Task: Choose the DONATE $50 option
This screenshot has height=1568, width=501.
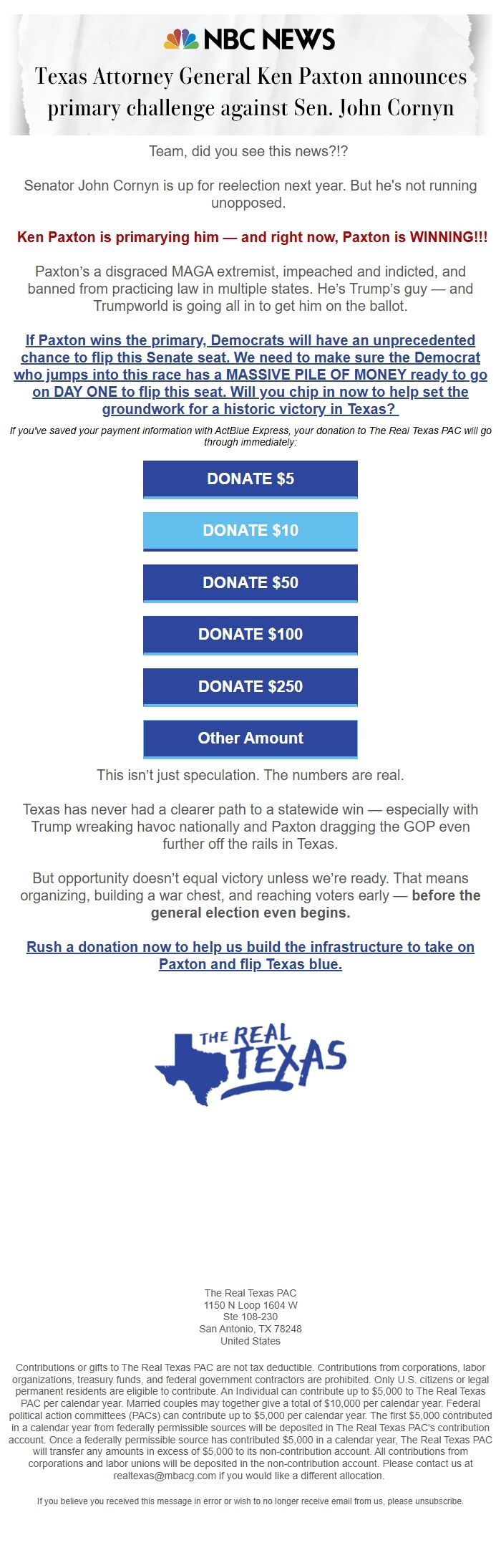Action: click(x=250, y=582)
